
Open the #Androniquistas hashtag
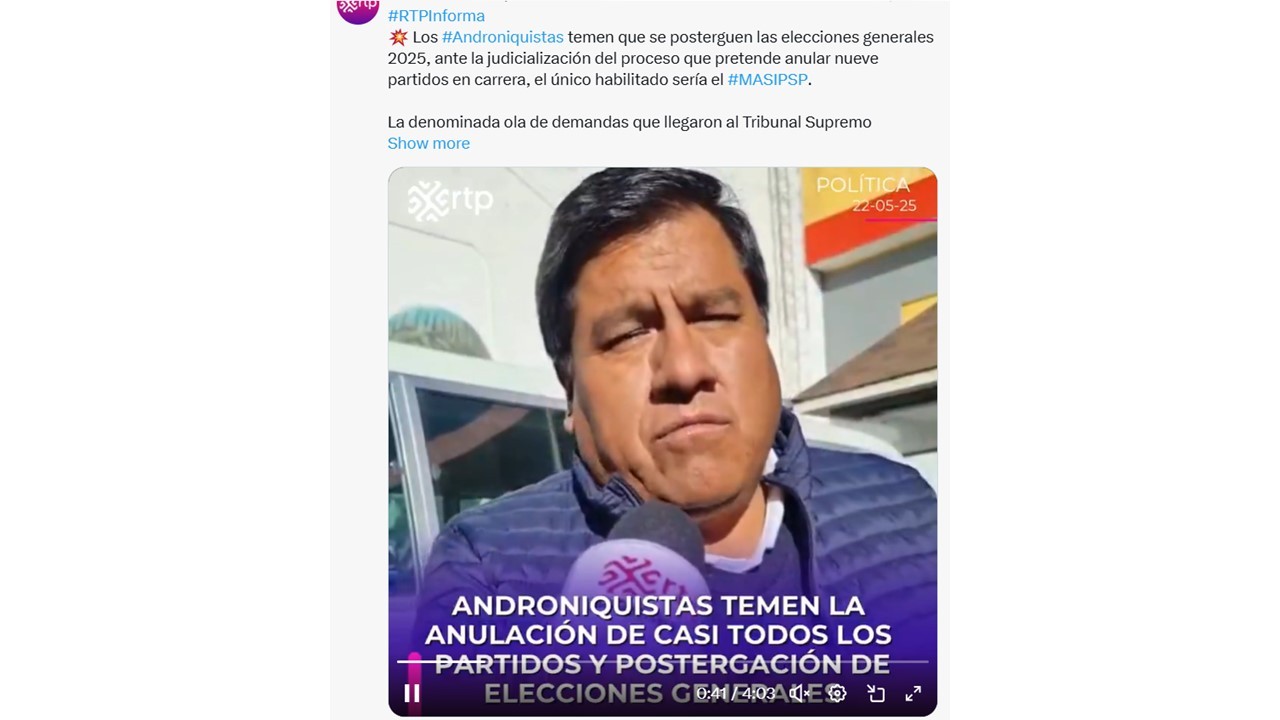coord(502,37)
